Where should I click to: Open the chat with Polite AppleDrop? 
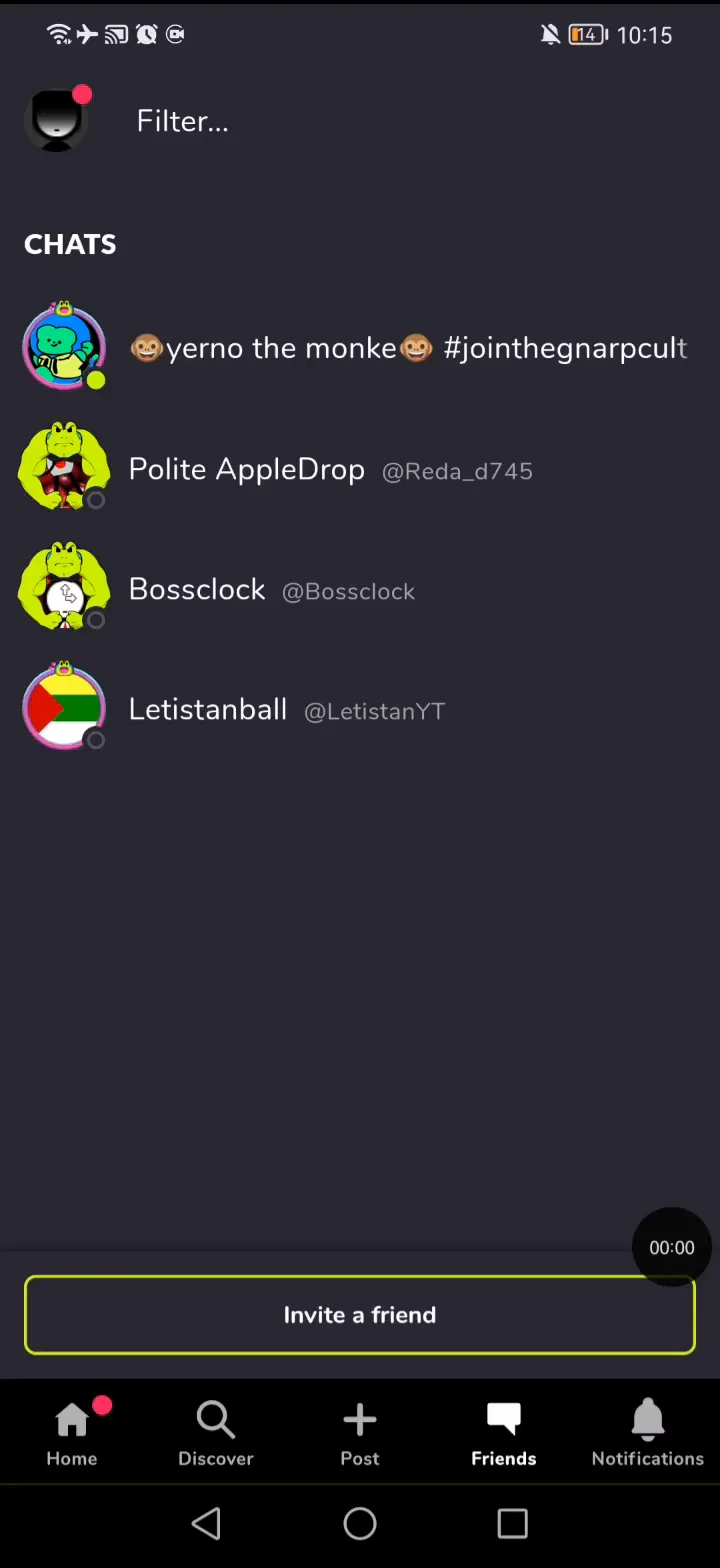click(x=330, y=469)
